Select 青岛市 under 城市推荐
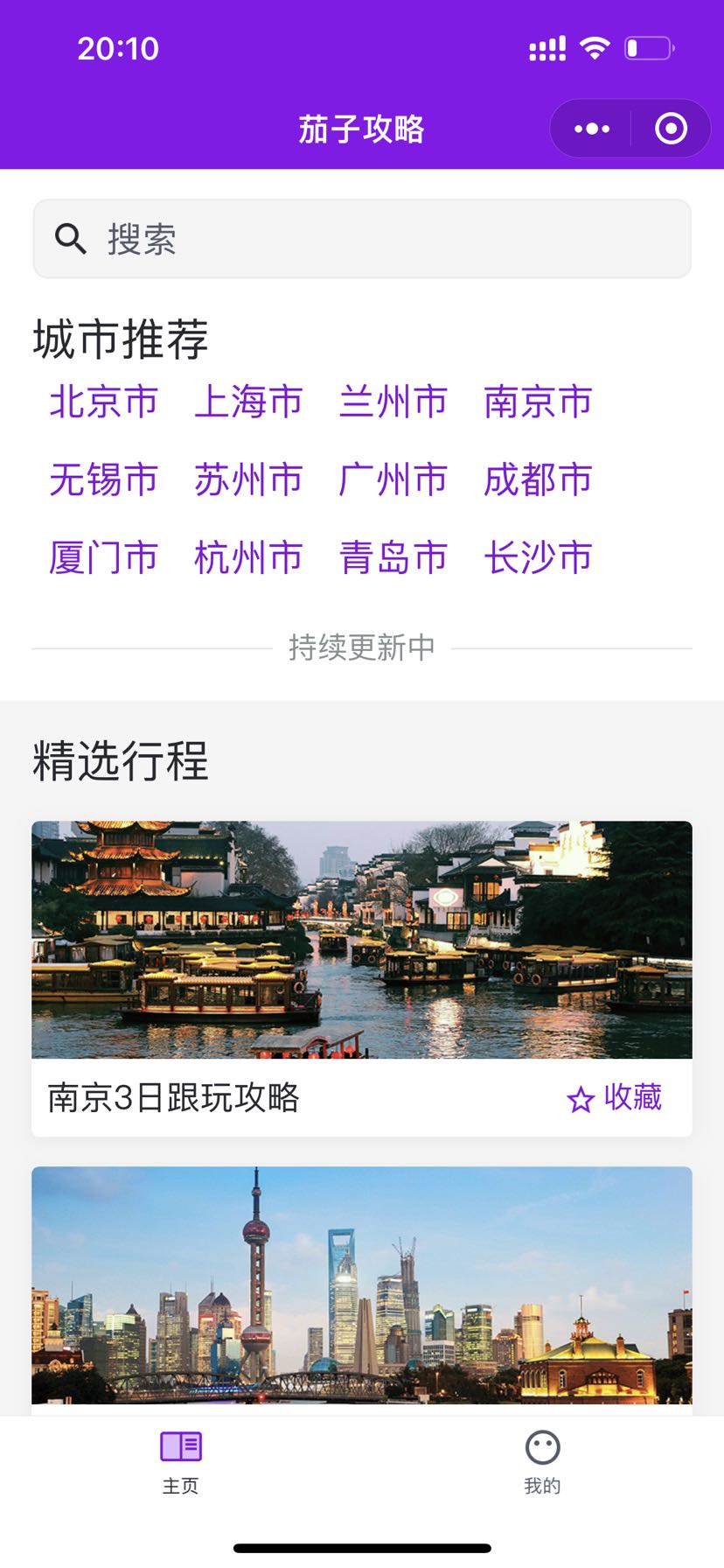724x1568 pixels. [393, 557]
